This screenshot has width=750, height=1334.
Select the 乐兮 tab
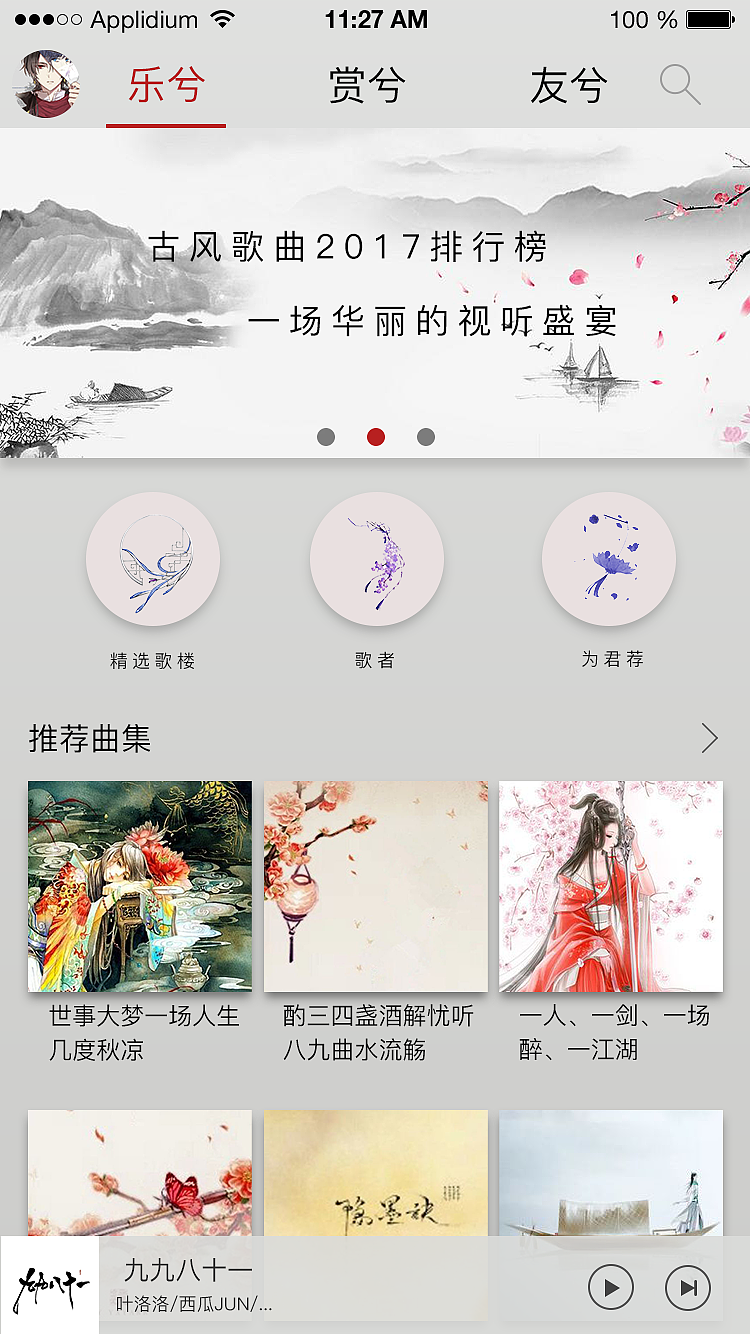[x=165, y=86]
